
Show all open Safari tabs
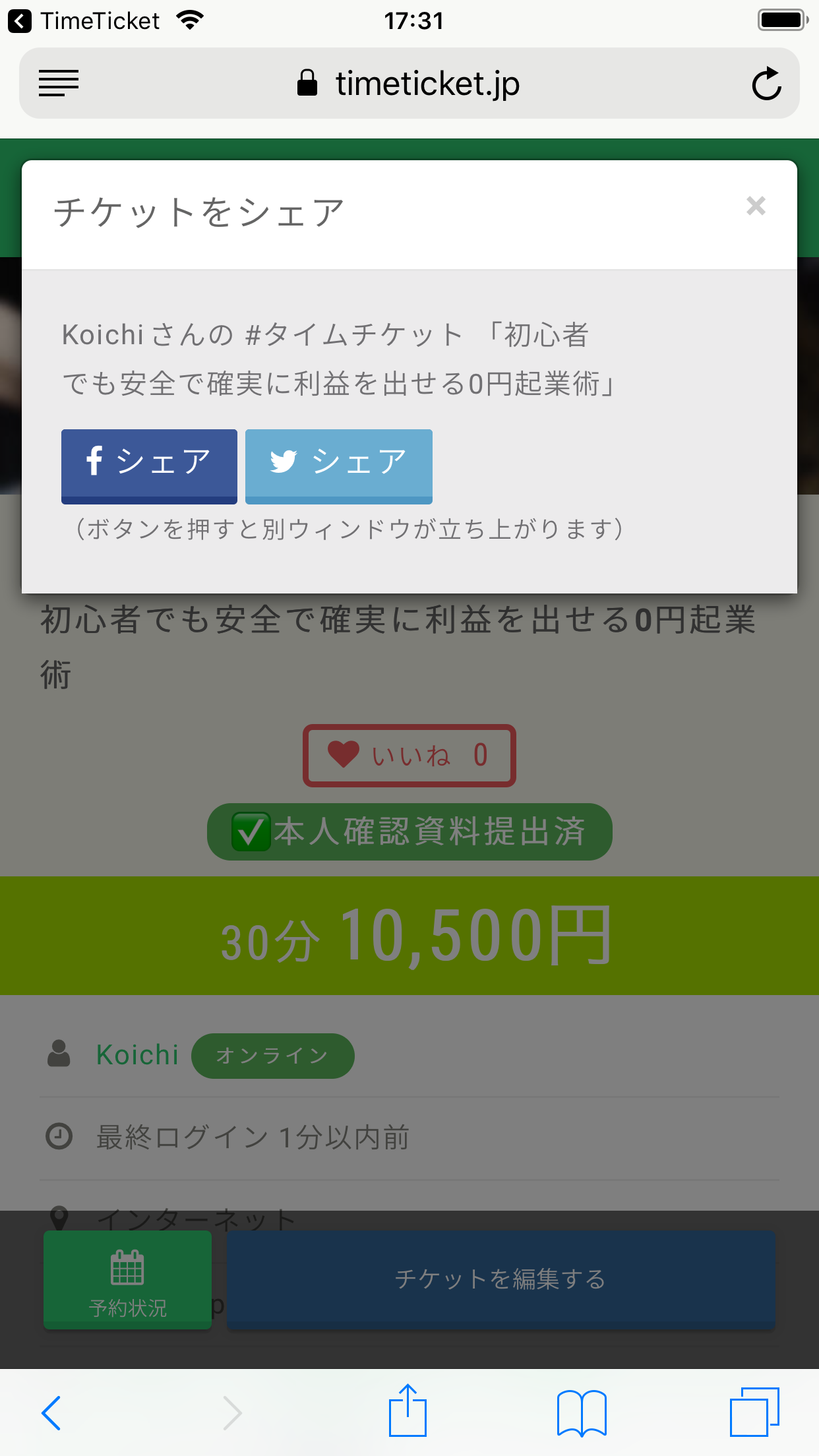point(754,1412)
